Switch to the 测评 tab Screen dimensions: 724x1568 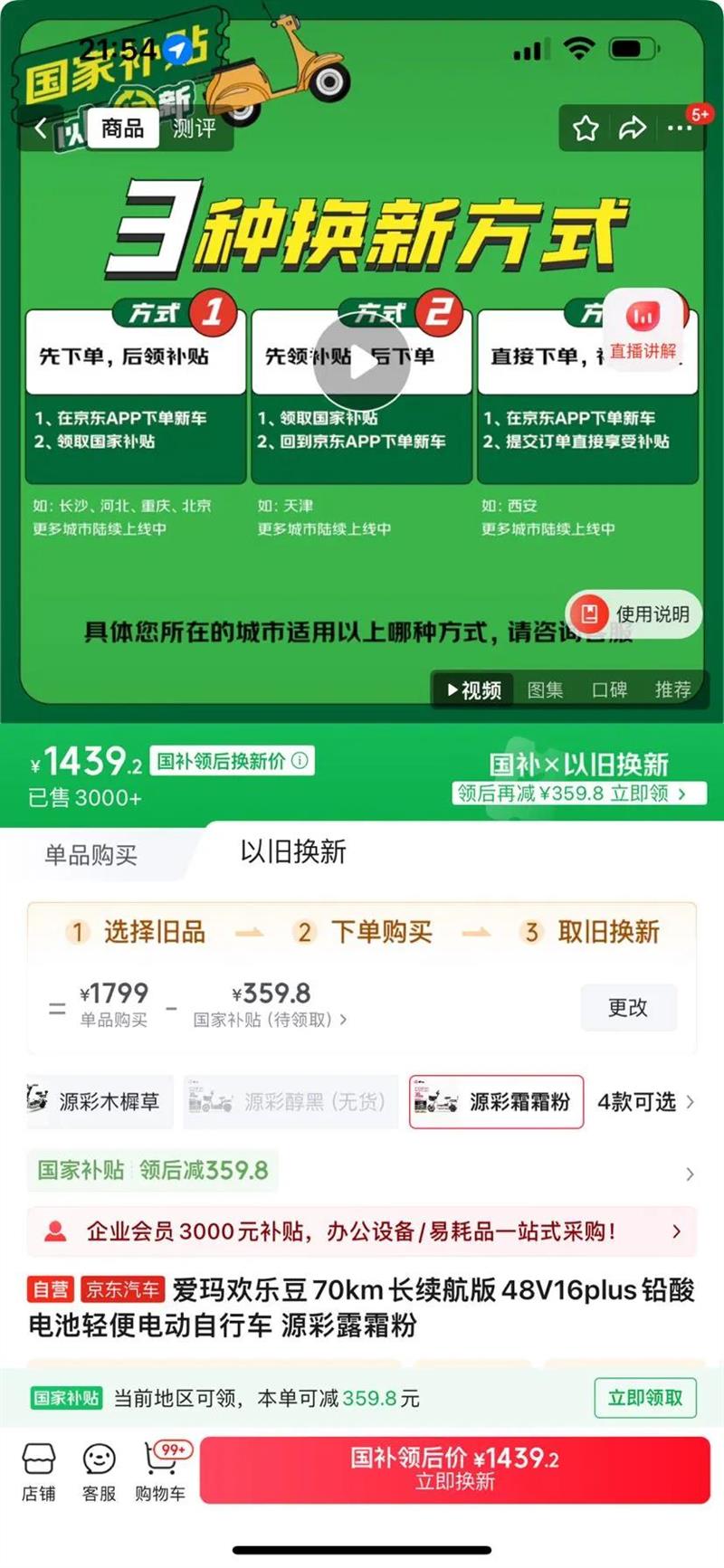click(x=195, y=127)
